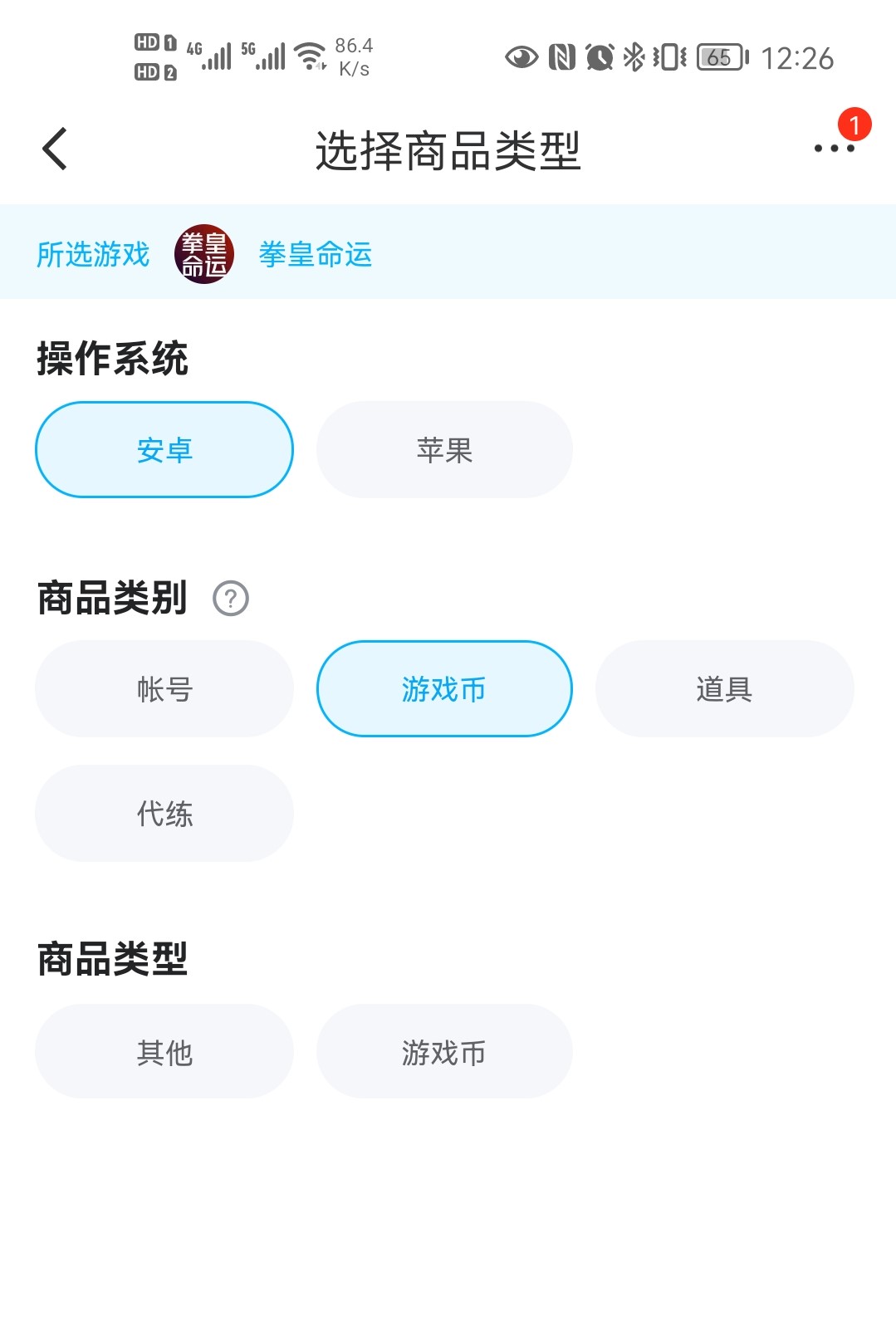896x1326 pixels.
Task: Select 安卓 operating system
Action: pos(164,450)
